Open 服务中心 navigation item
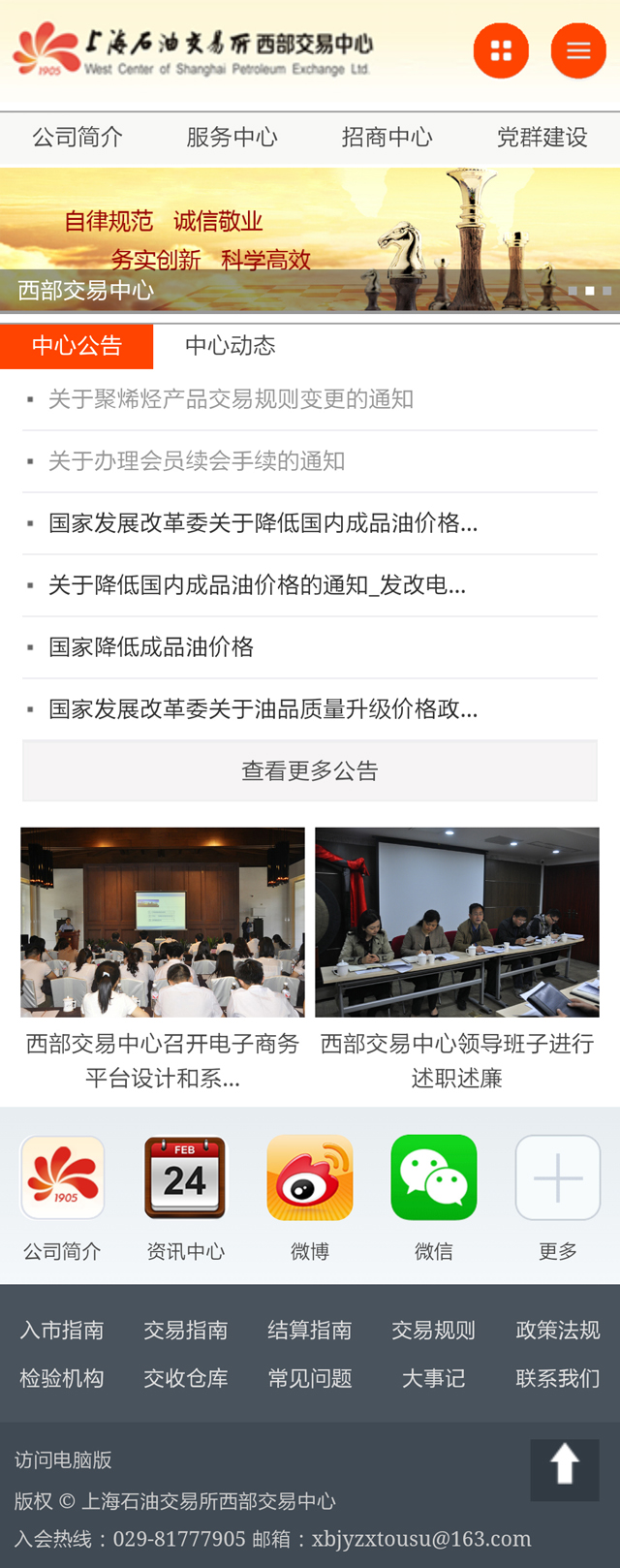 [x=232, y=138]
